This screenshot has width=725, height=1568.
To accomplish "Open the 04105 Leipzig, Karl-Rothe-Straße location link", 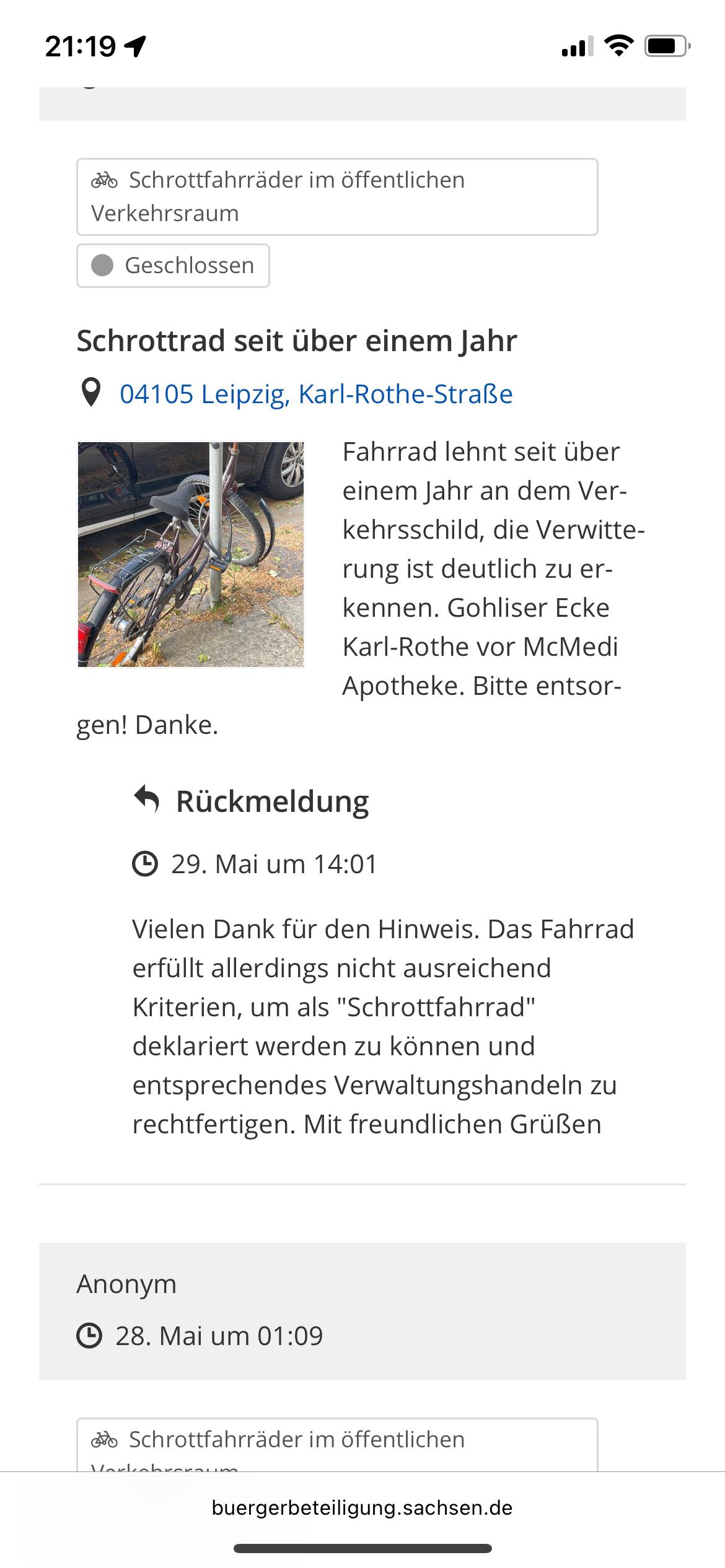I will coord(316,394).
